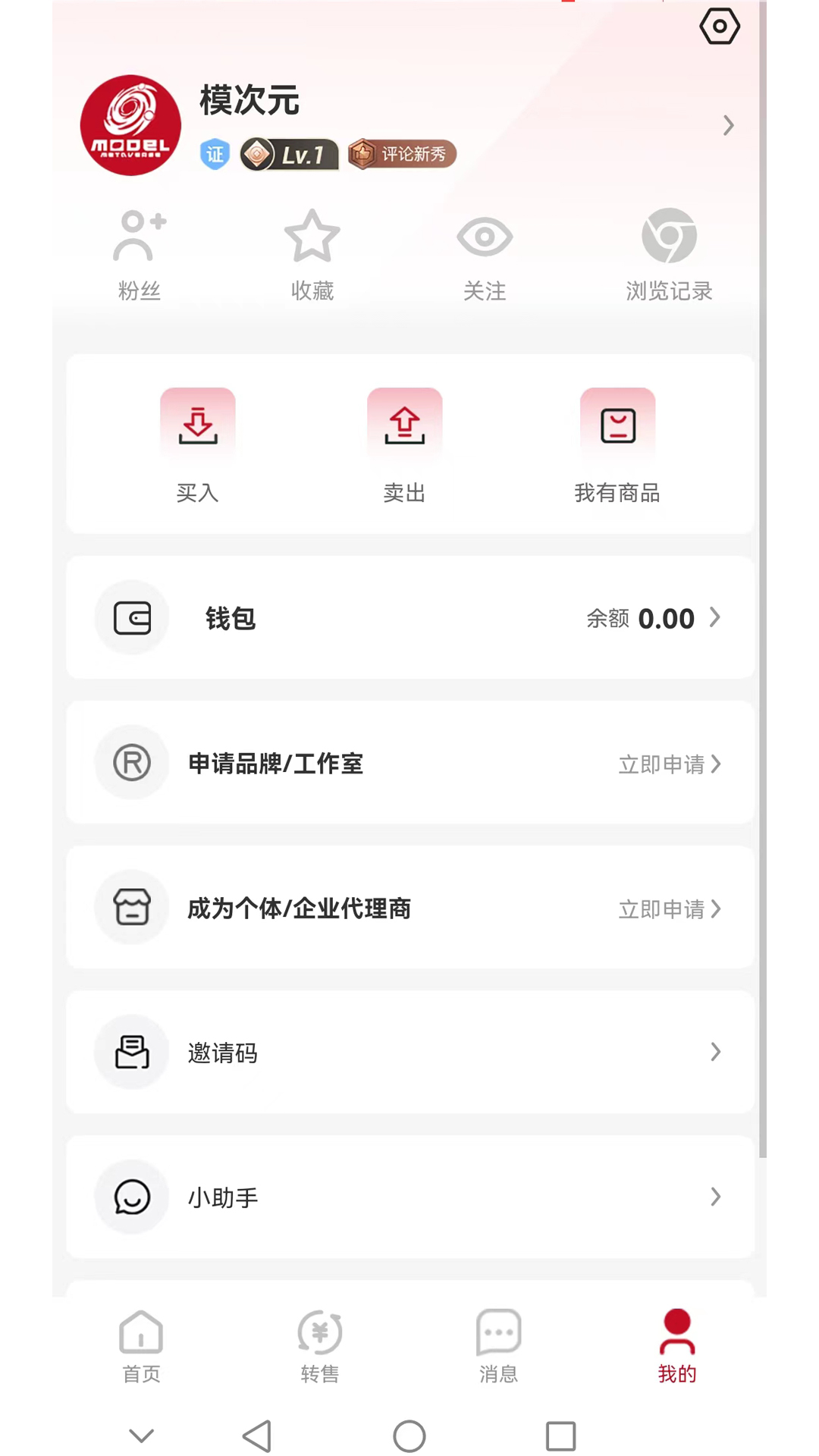Tap the 小助手 chat assistant icon

pyautogui.click(x=131, y=1197)
